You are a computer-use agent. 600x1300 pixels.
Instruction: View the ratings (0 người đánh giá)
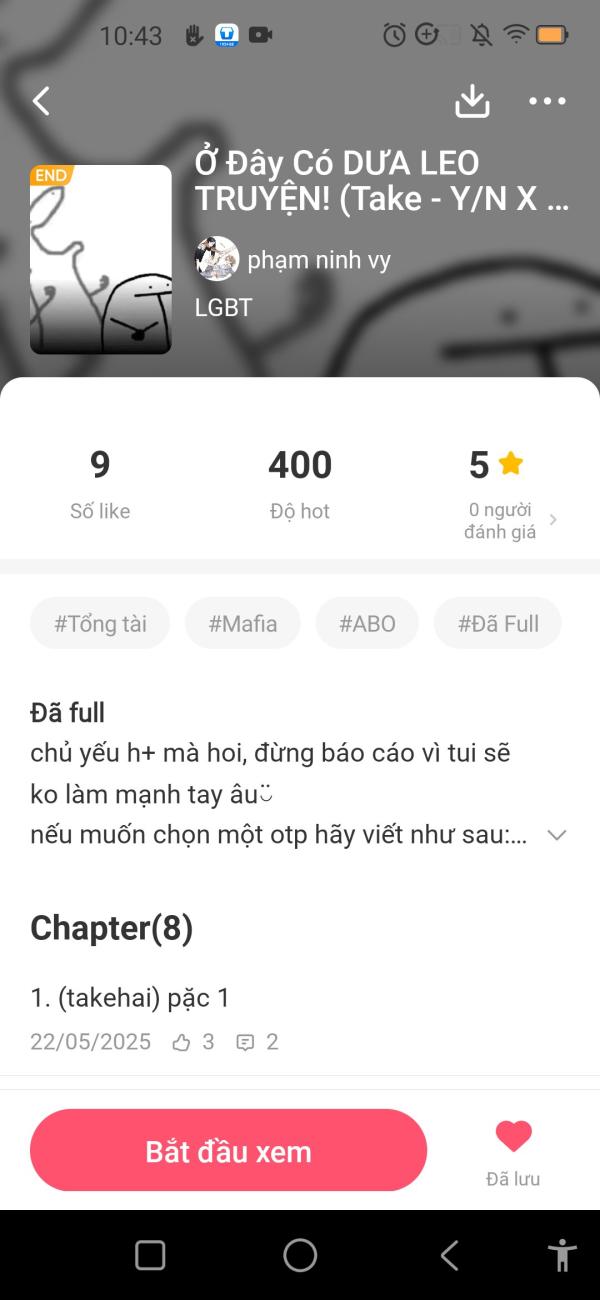point(508,520)
